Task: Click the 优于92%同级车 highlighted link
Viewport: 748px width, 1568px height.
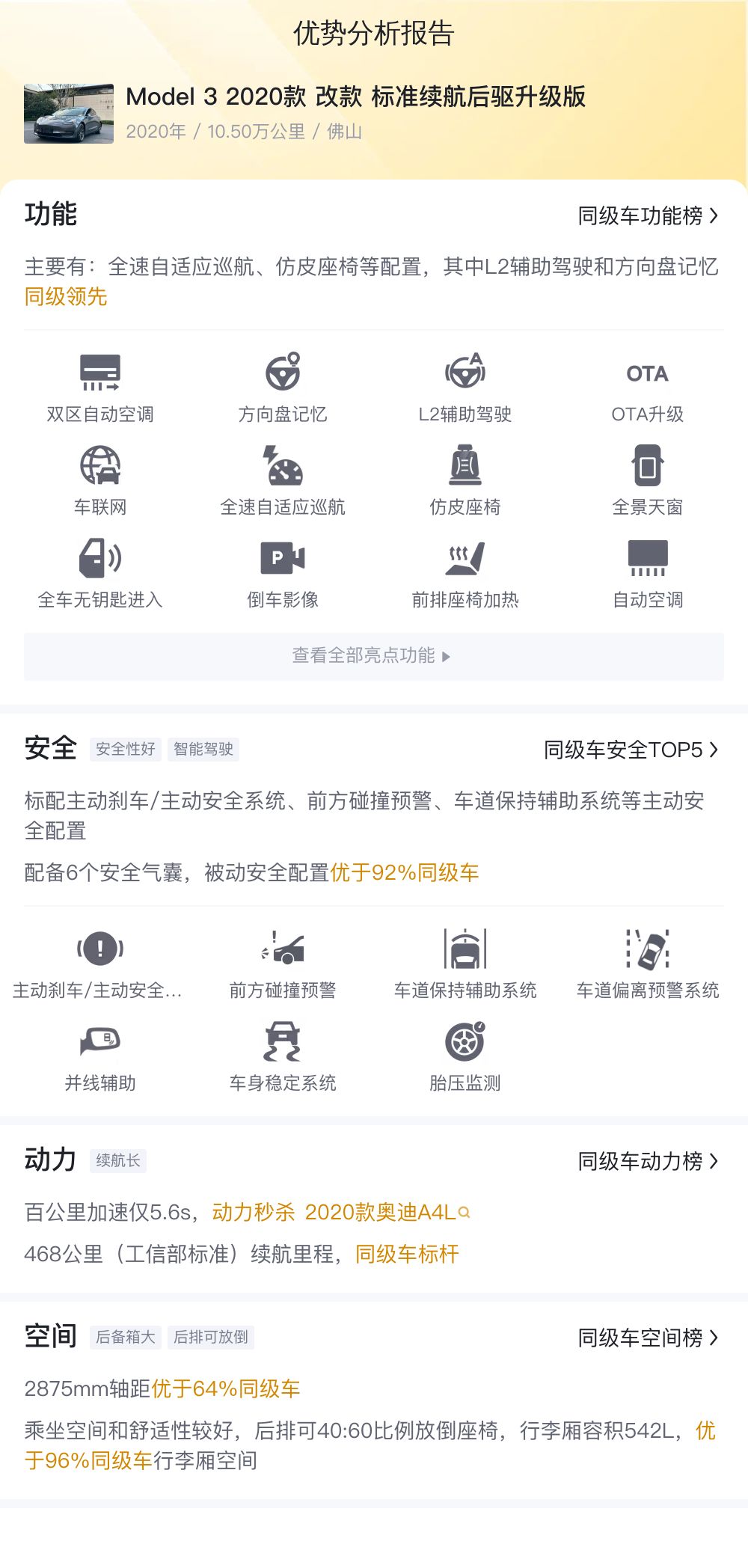Action: pos(408,872)
